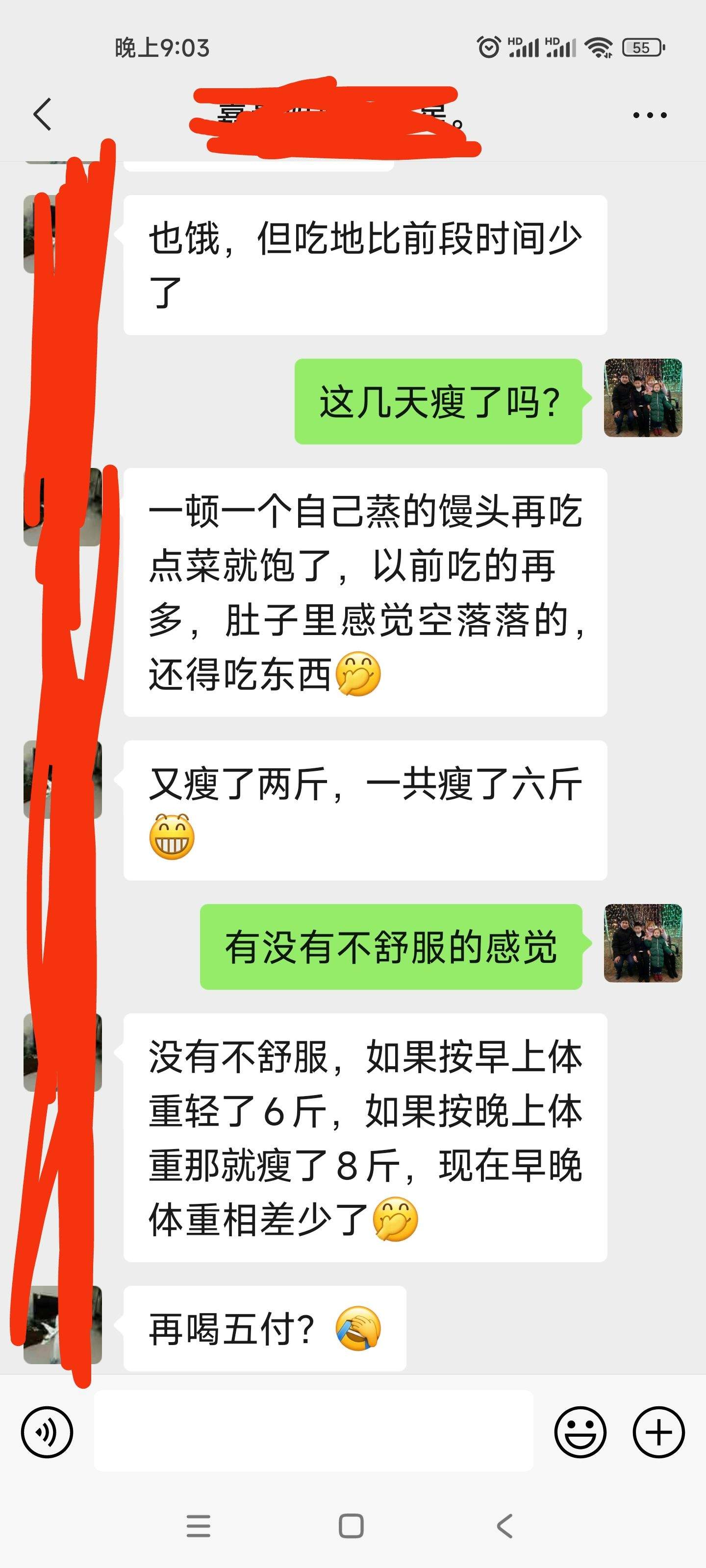Screen dimensions: 706x1568
Task: Open my avatar beside 有没有不舒服的感觉
Action: [643, 943]
